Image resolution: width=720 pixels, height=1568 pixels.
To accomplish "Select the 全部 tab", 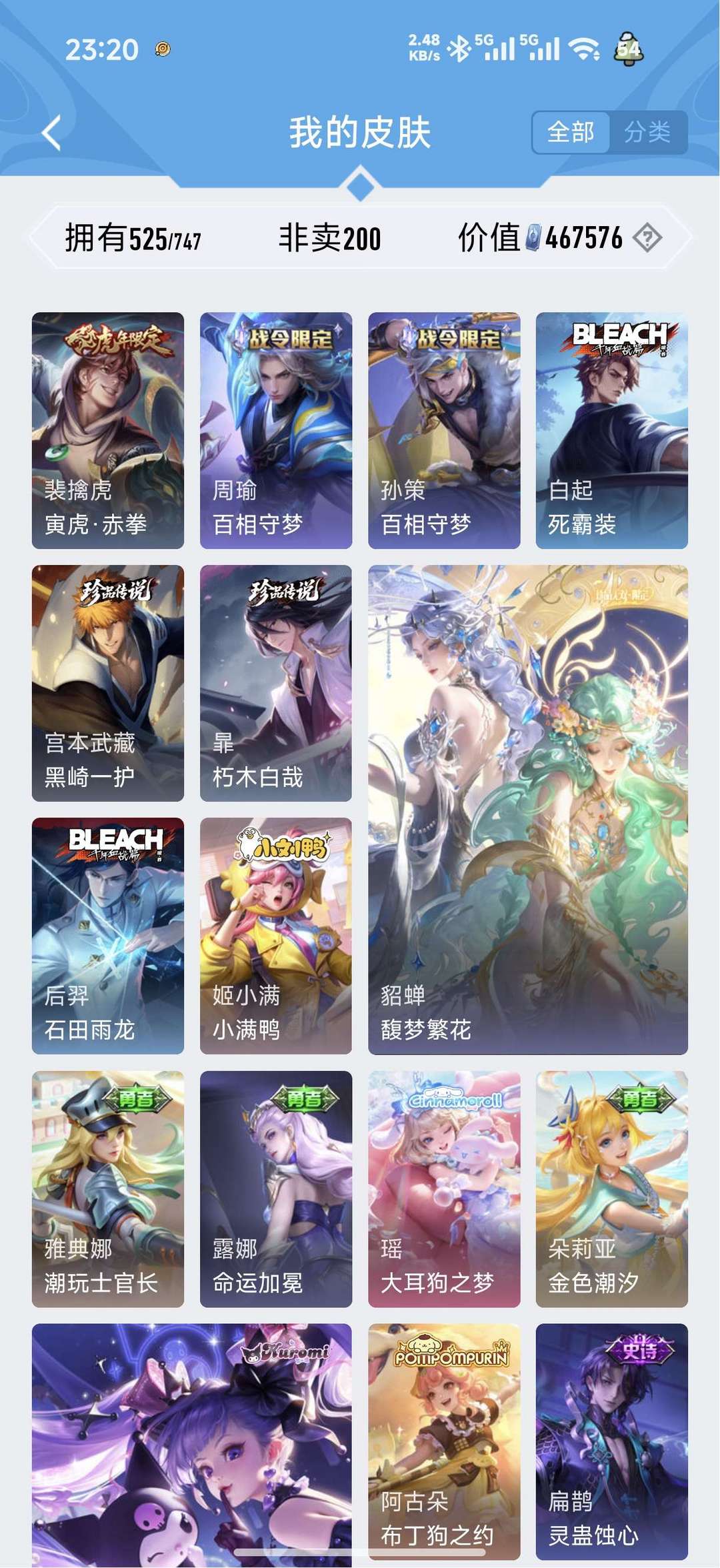I will (x=572, y=133).
